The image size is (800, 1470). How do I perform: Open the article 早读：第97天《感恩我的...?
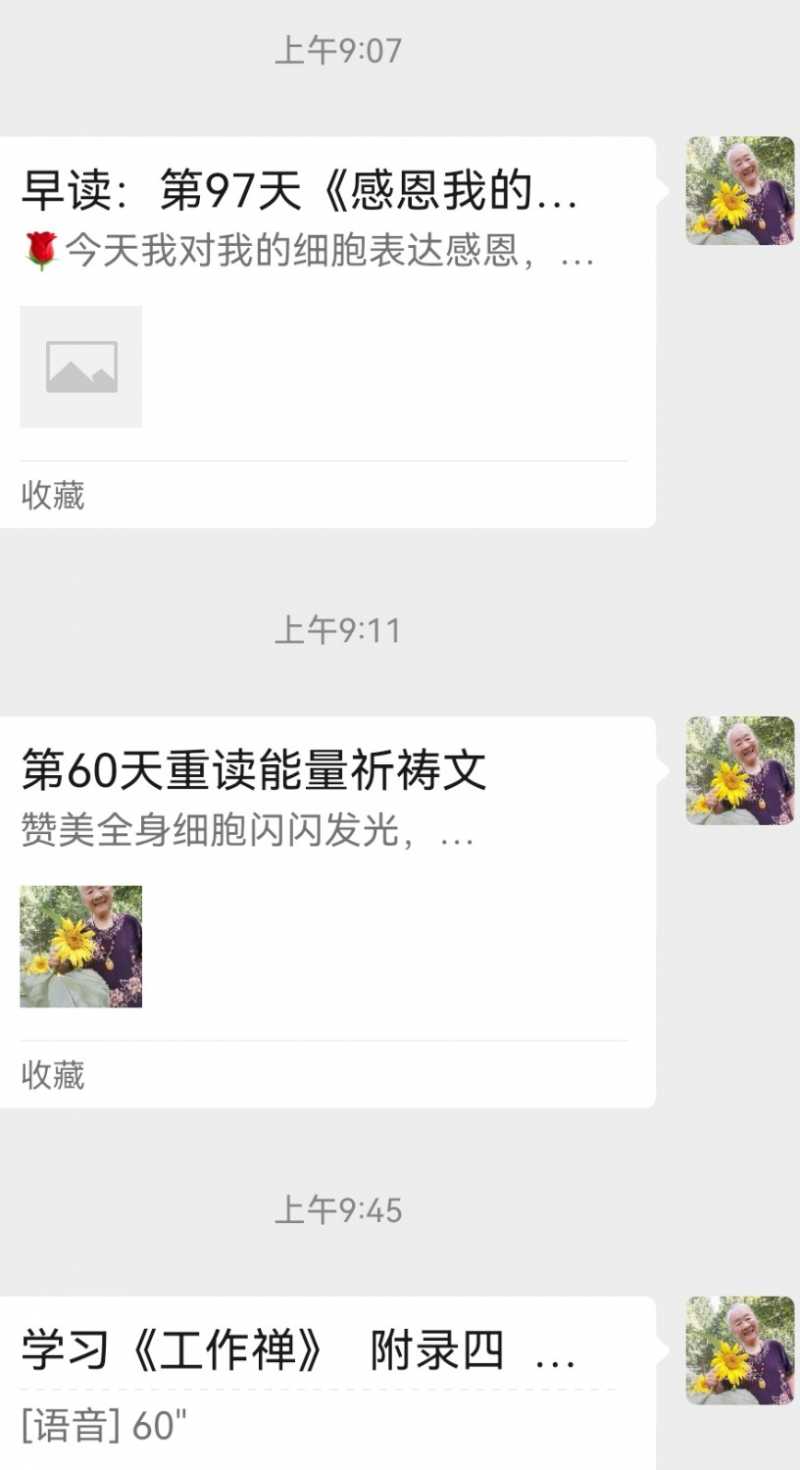pos(300,196)
